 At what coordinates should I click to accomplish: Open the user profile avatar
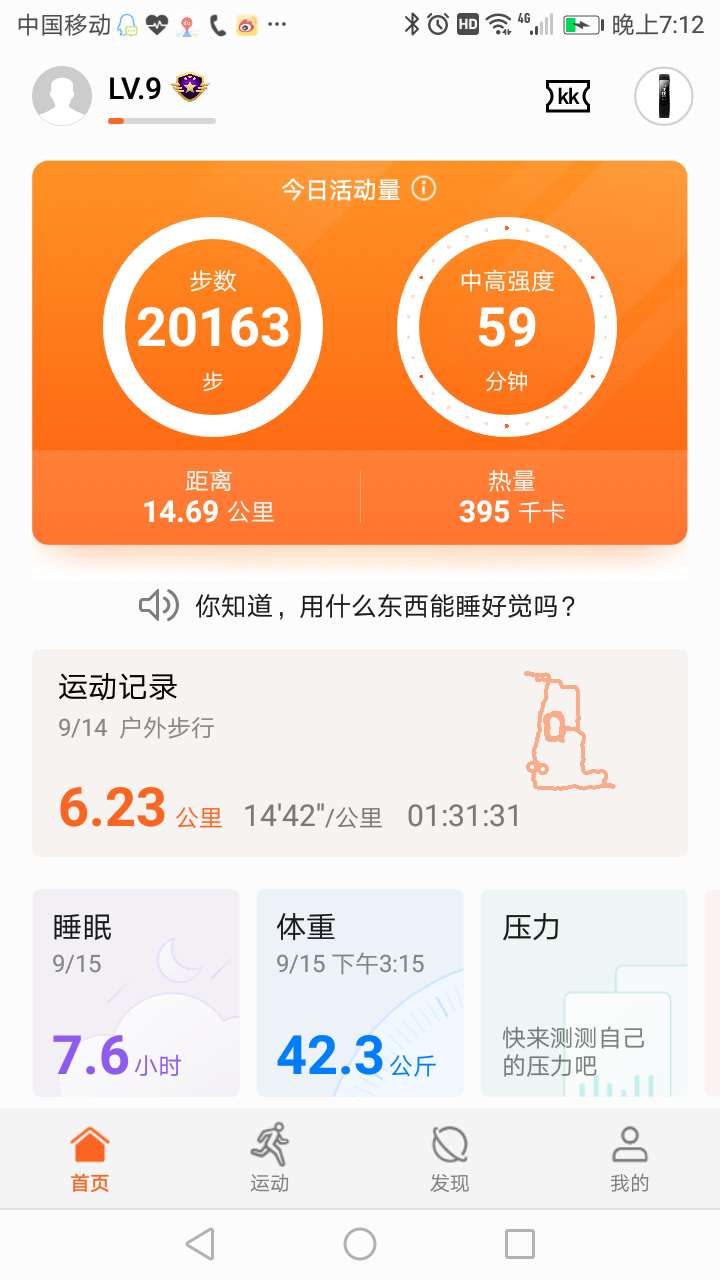[x=62, y=97]
